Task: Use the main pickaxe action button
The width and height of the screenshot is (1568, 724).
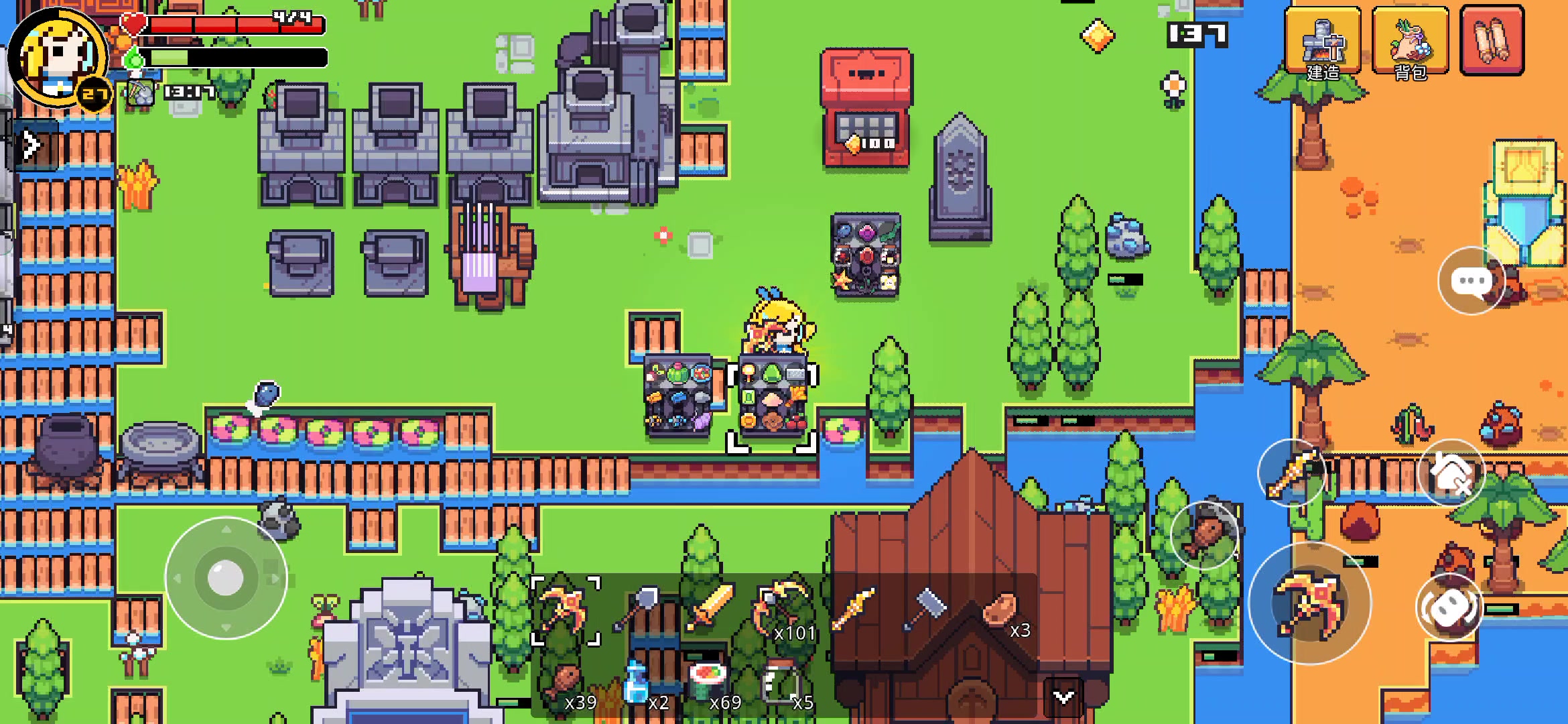Action: 1309,603
